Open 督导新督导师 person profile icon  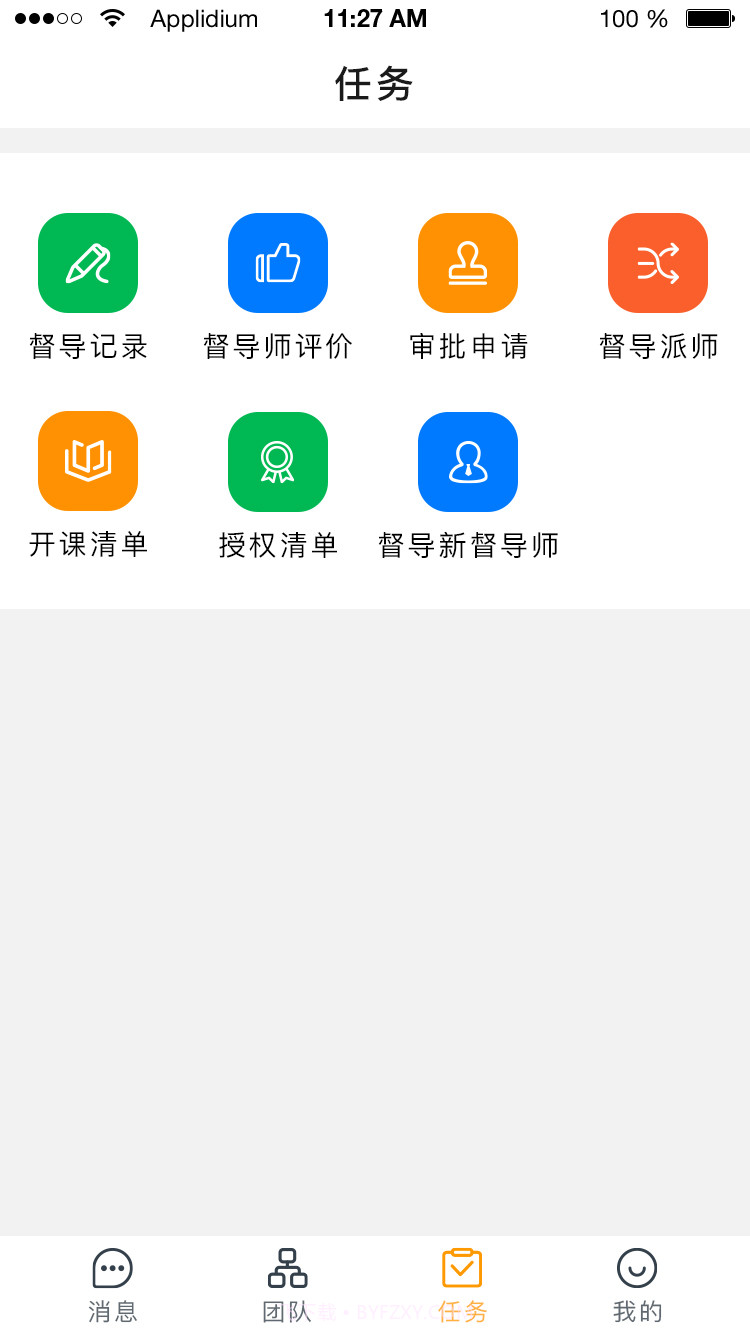tap(468, 461)
